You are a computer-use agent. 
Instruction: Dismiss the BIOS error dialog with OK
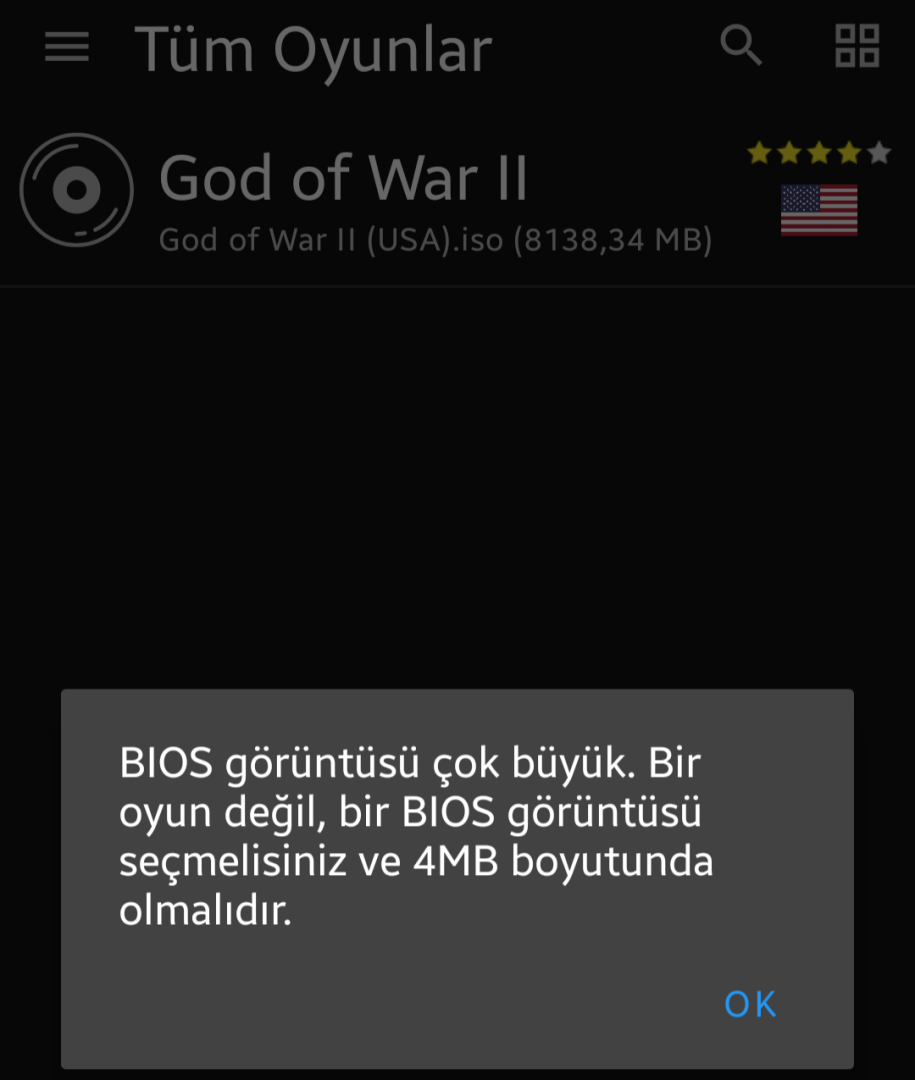(x=750, y=1003)
